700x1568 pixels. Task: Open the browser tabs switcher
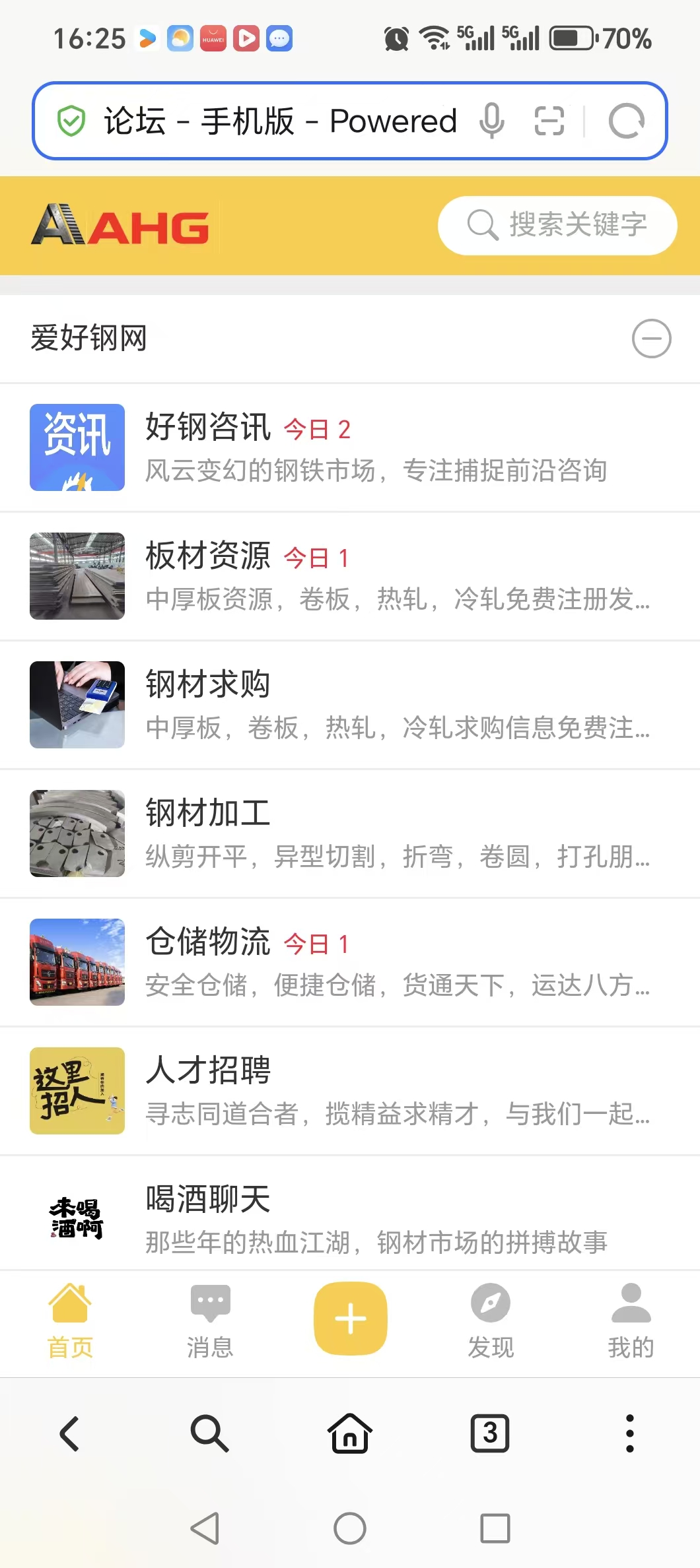[490, 1433]
